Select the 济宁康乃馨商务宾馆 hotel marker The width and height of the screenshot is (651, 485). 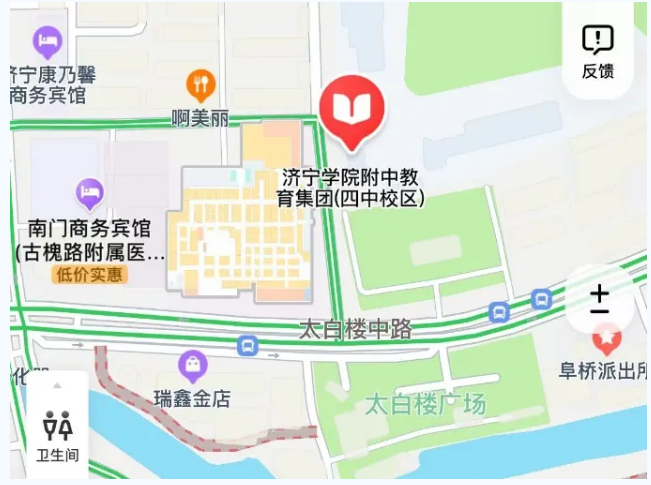[x=47, y=43]
